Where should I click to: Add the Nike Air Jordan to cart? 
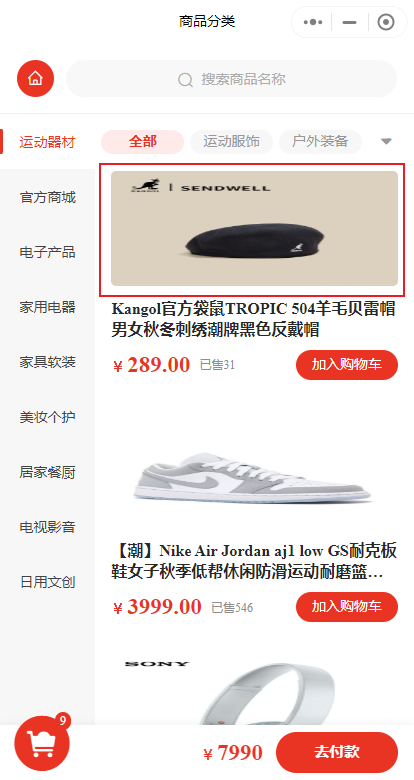tap(347, 607)
